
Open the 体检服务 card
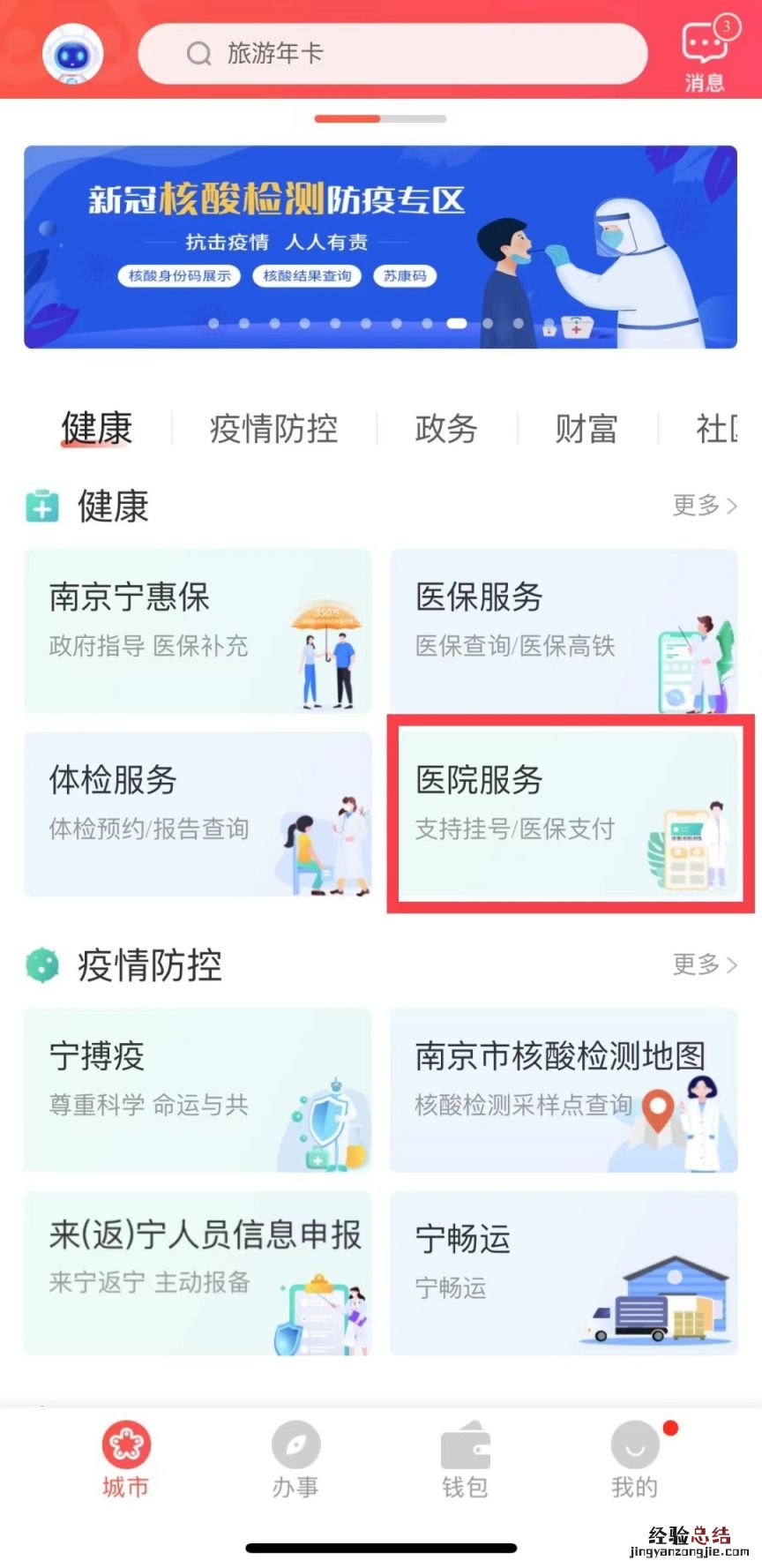198,813
